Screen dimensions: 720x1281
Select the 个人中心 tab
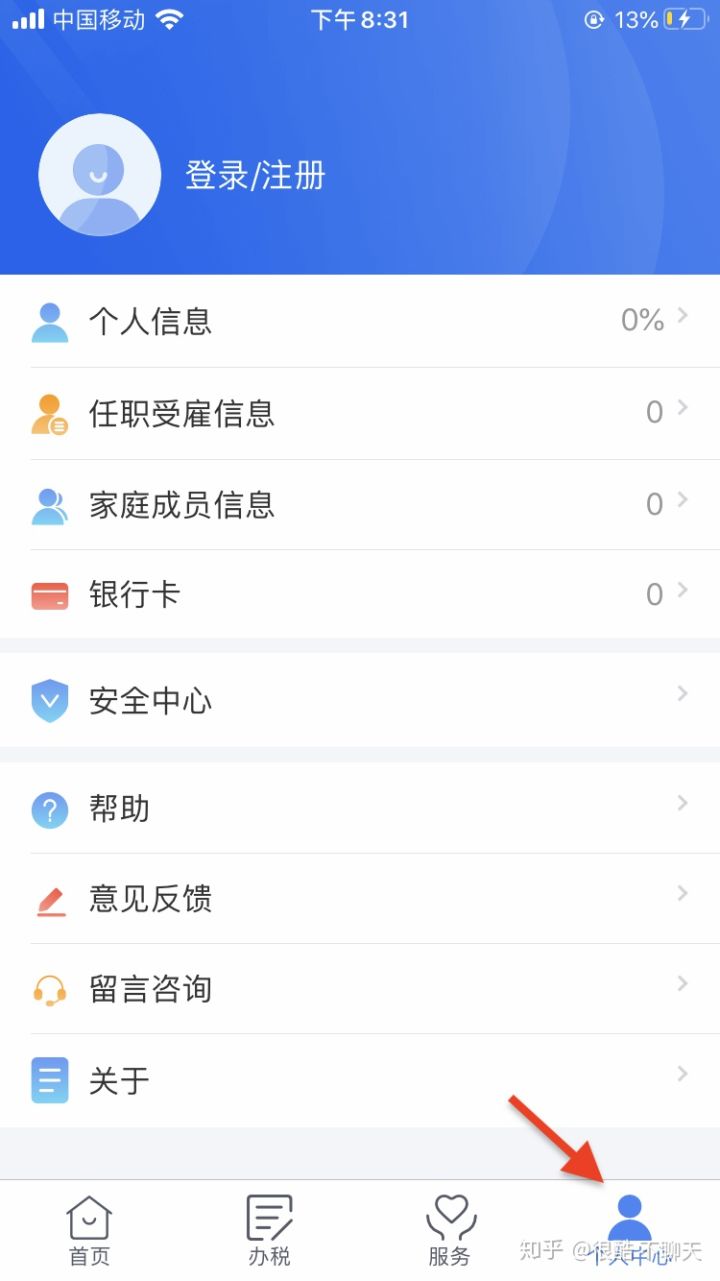point(630,1230)
